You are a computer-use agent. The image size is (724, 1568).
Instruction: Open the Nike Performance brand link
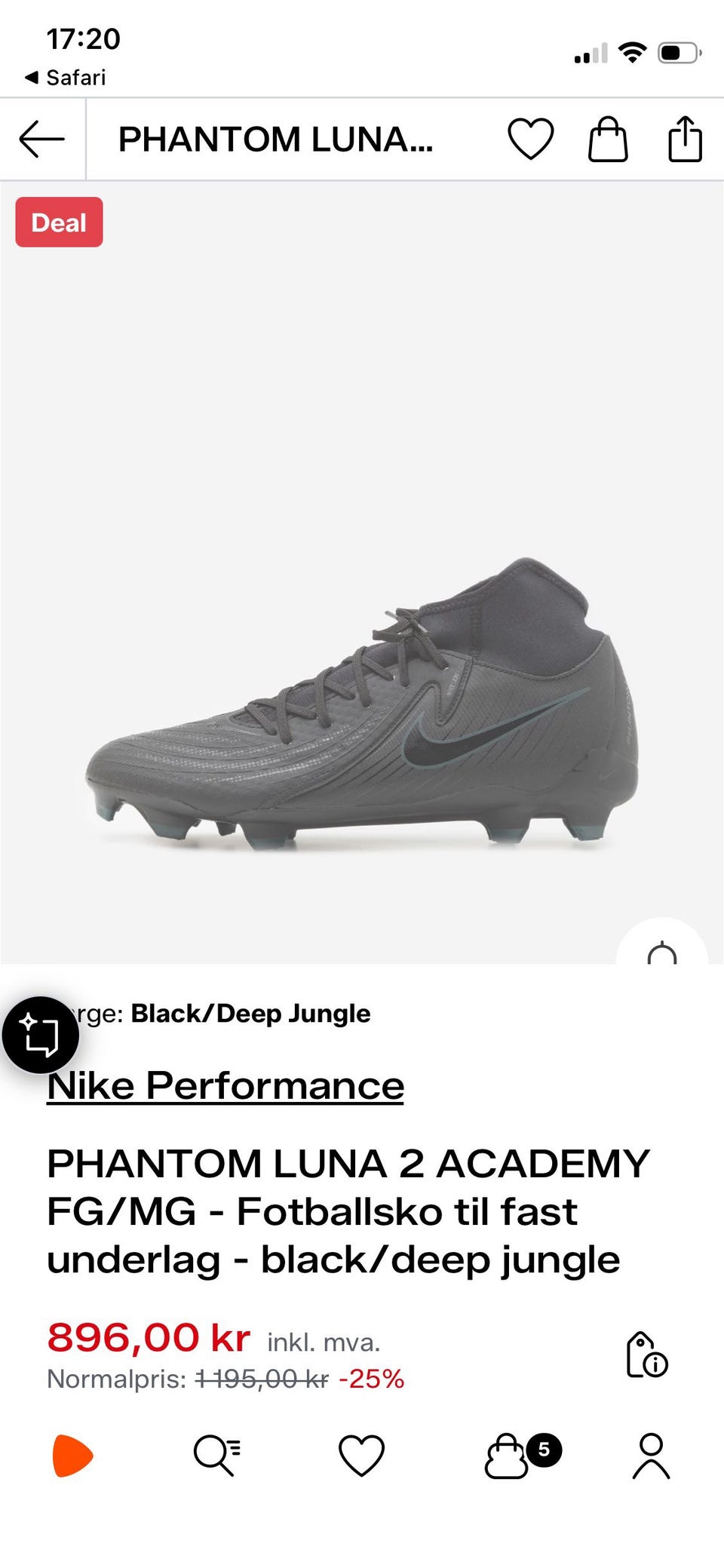point(225,1086)
